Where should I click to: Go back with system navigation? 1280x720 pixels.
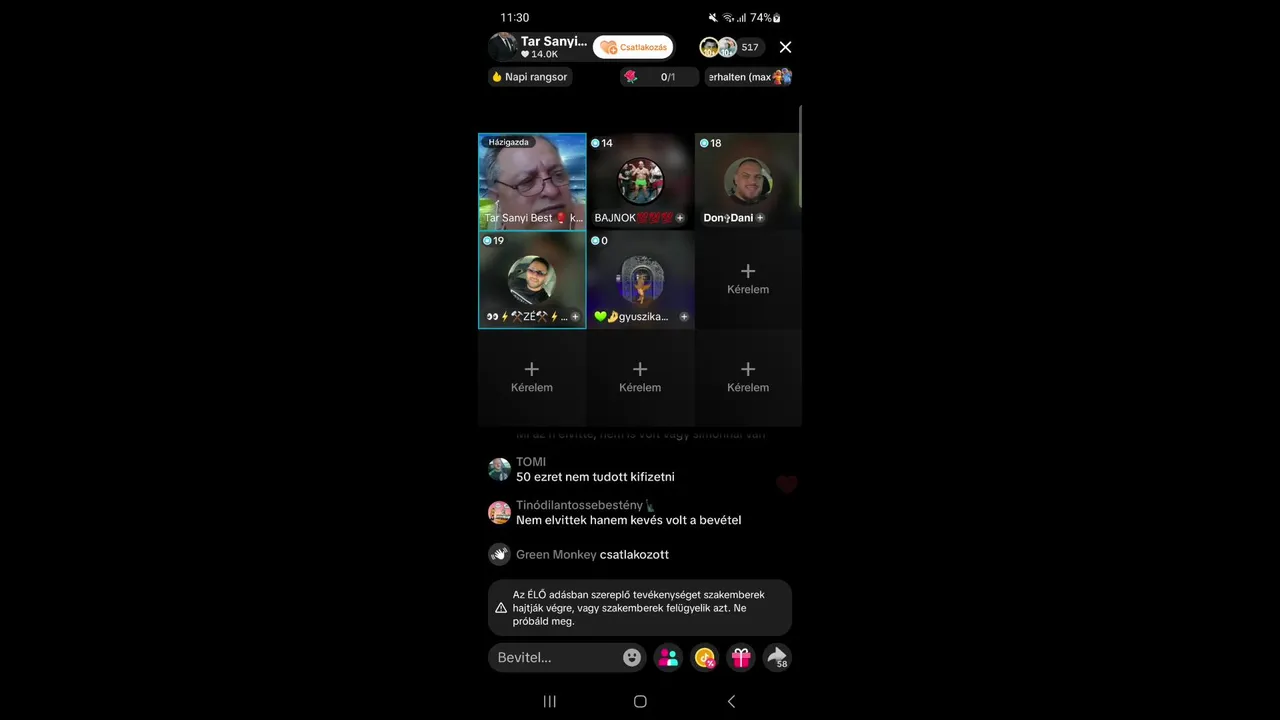point(731,701)
